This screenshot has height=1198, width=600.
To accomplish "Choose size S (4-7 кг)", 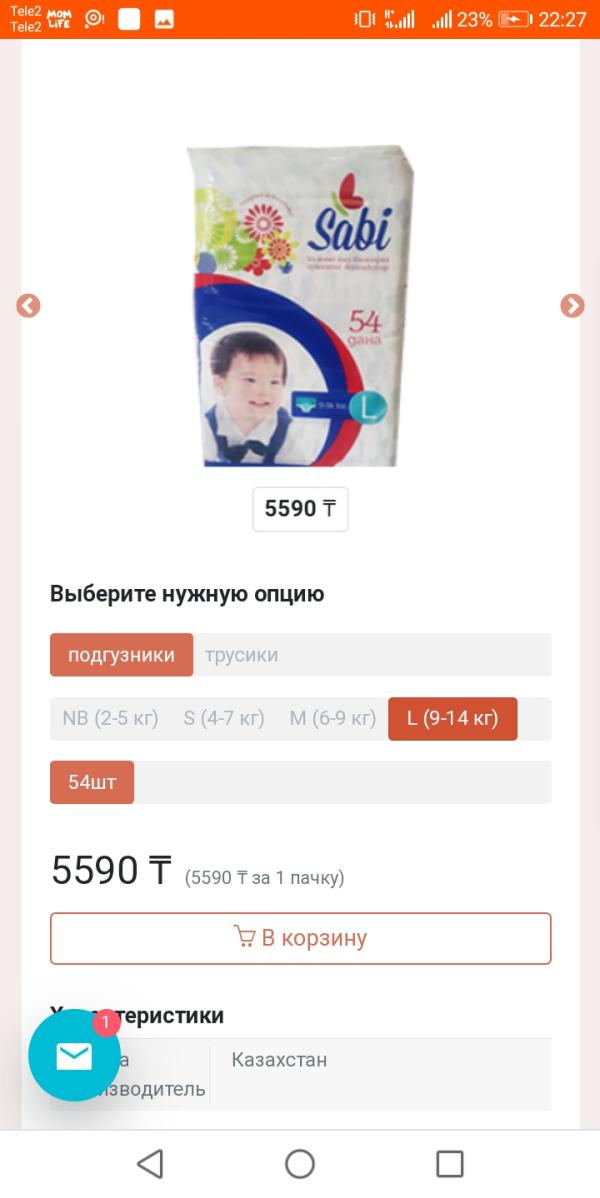I will [224, 719].
